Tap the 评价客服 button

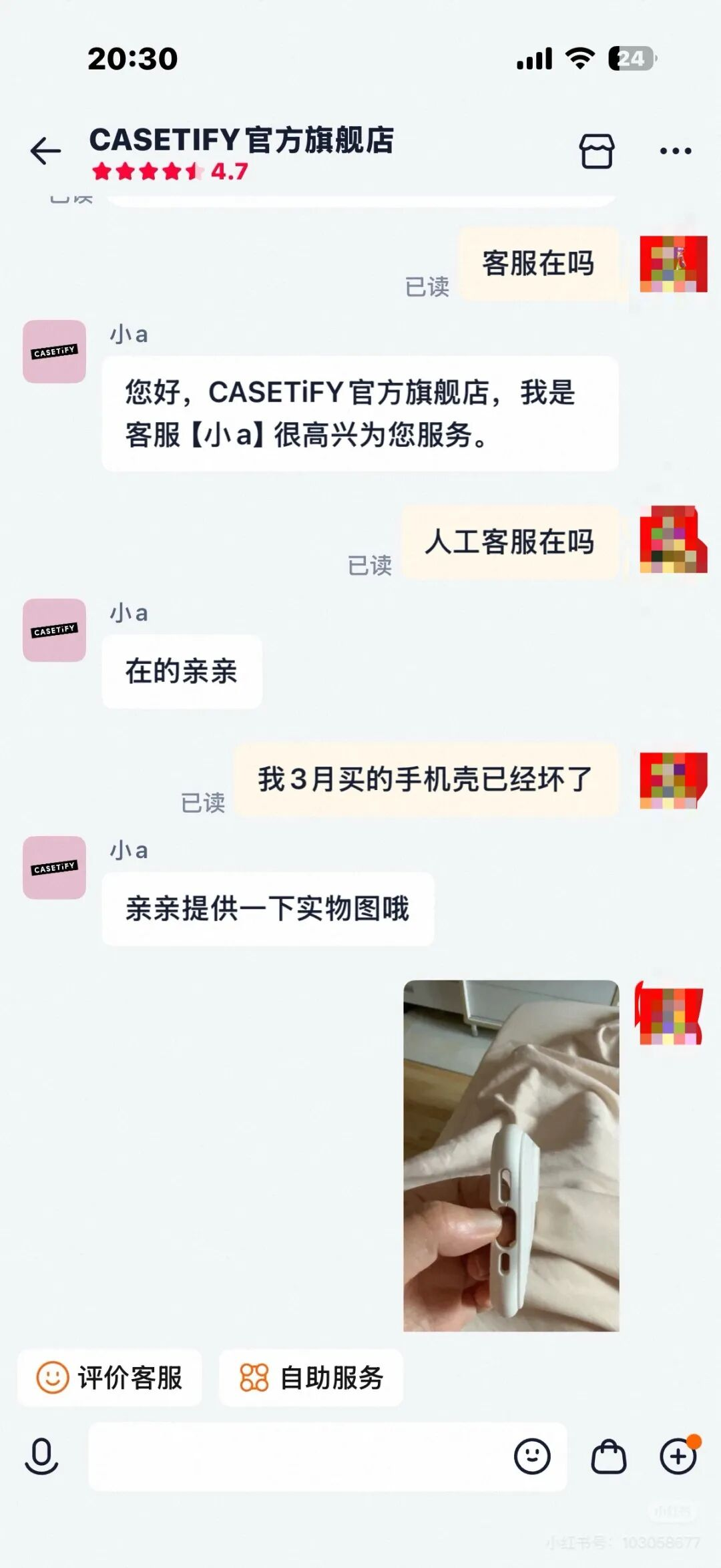pyautogui.click(x=109, y=1379)
